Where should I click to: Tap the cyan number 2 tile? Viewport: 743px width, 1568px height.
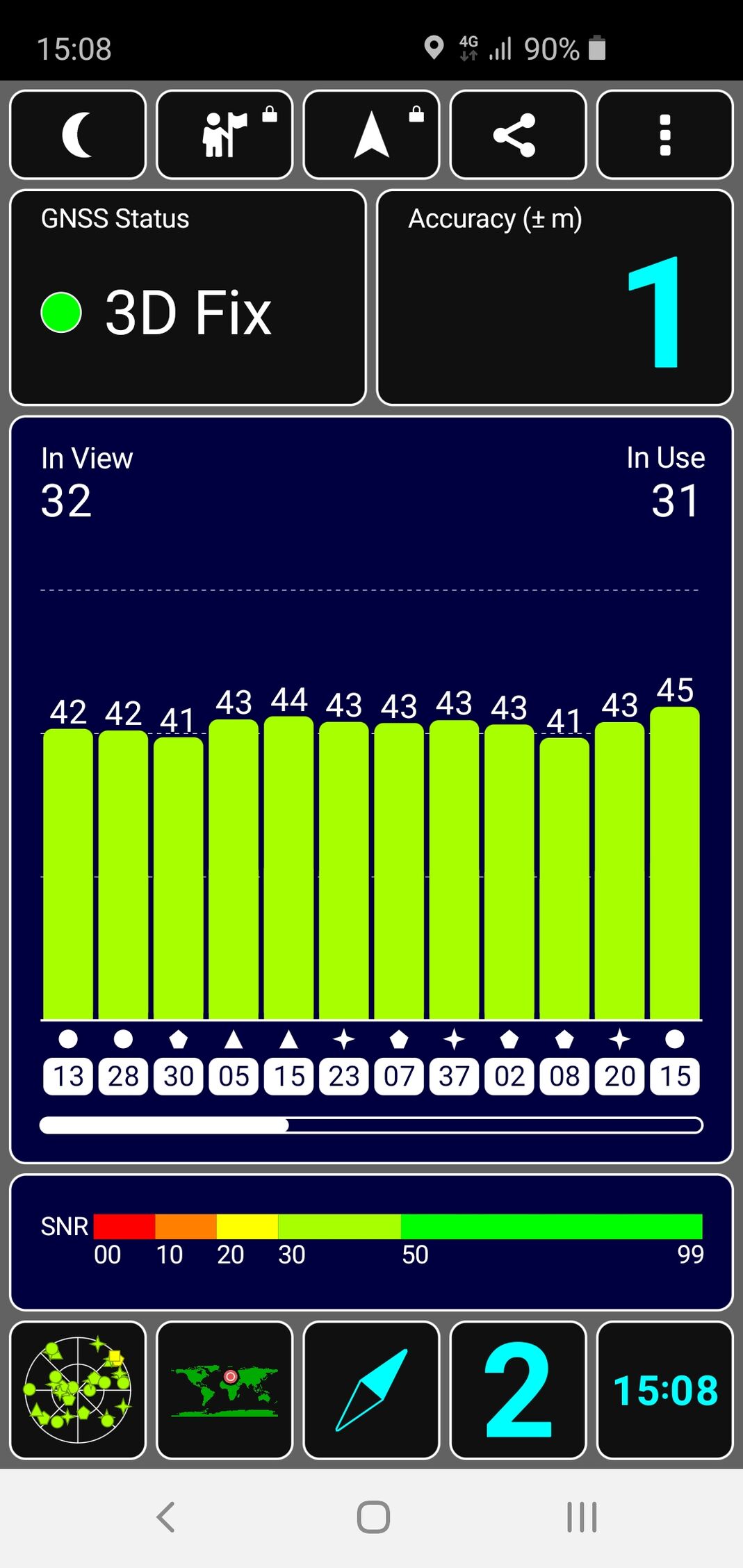point(518,1390)
